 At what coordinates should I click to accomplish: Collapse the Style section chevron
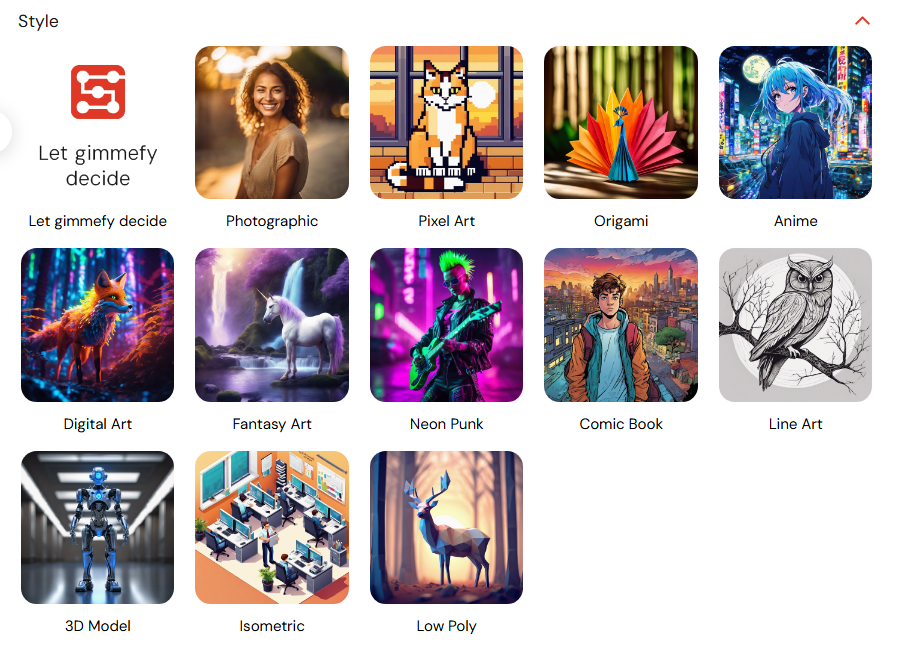click(x=862, y=21)
